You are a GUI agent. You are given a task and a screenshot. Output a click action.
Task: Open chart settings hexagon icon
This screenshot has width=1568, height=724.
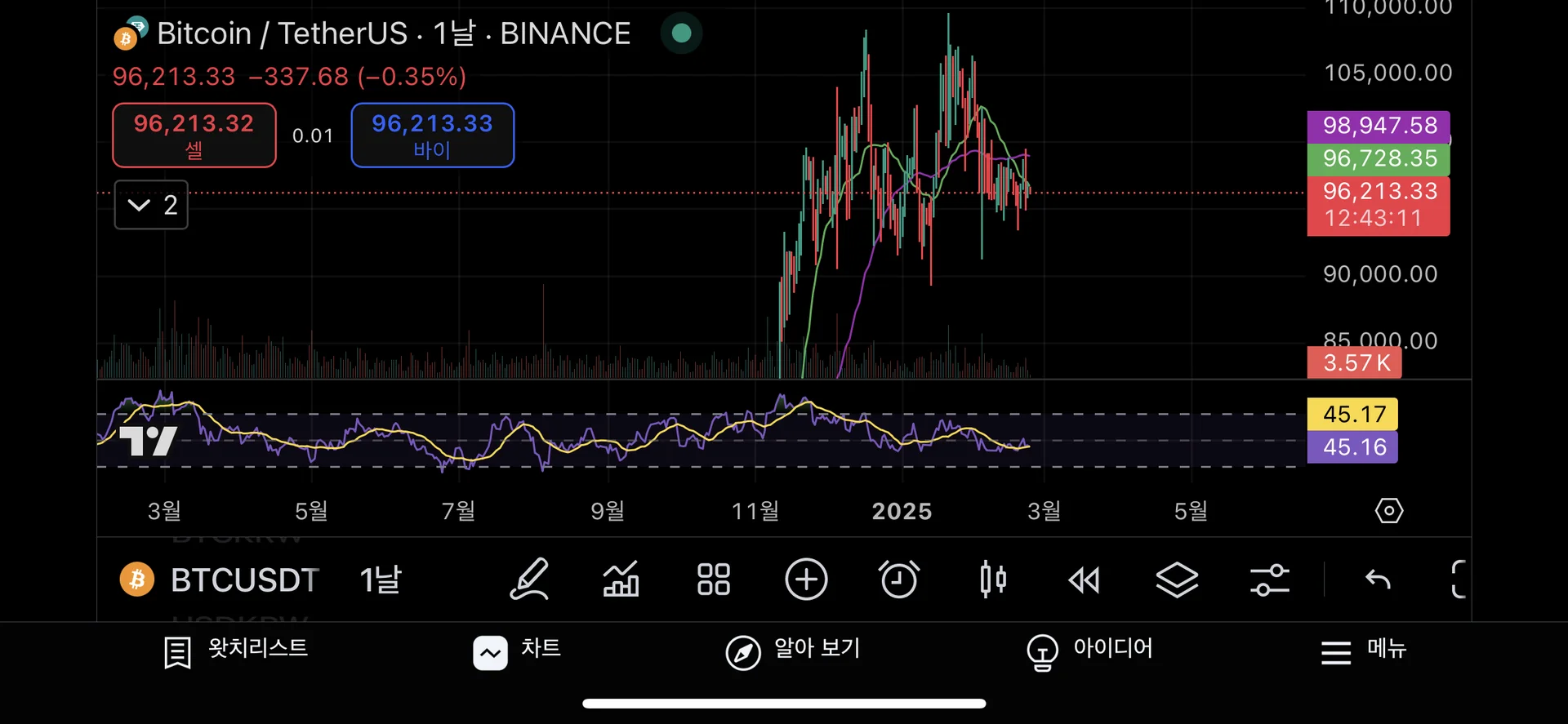coord(1388,511)
